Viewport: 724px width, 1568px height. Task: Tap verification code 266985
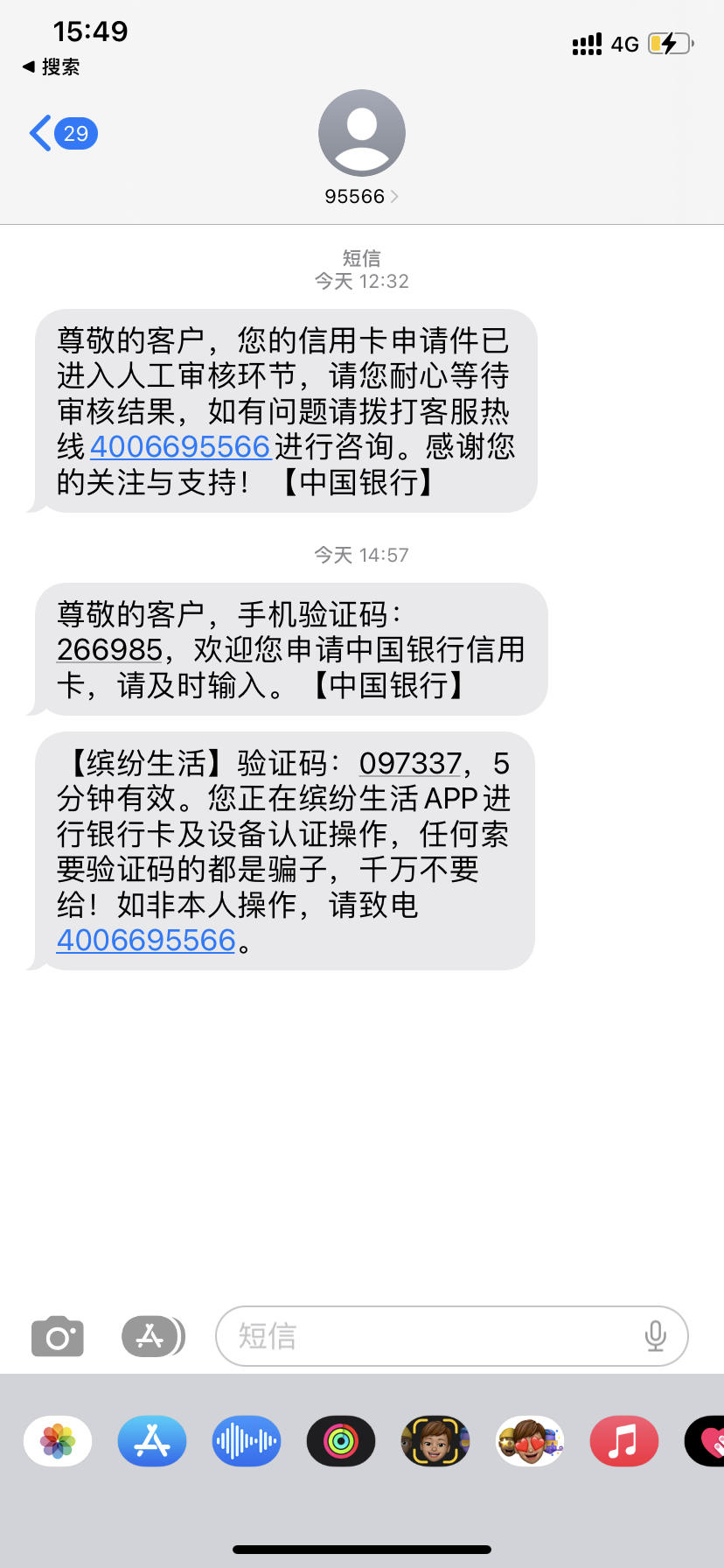click(109, 650)
